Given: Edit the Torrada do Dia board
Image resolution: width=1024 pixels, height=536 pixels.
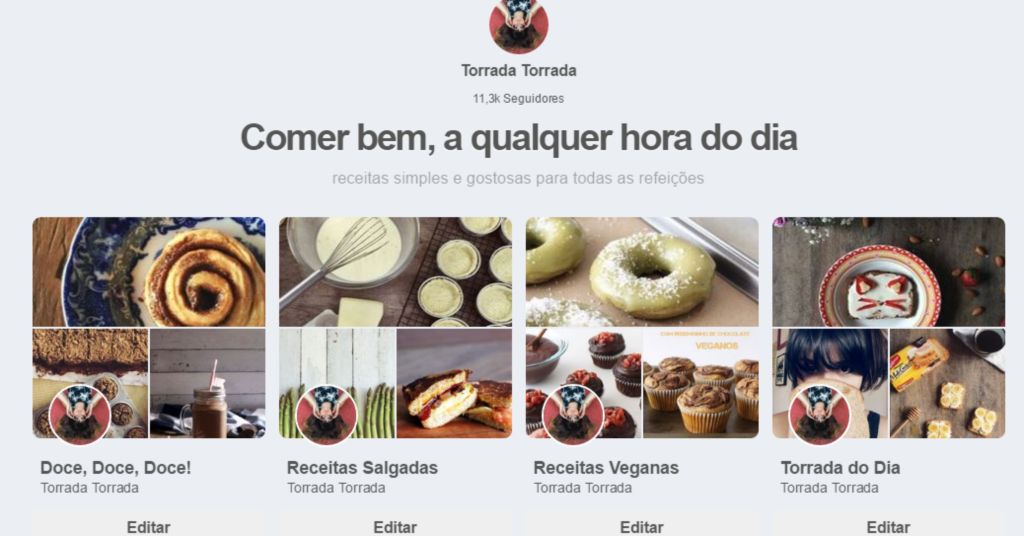Looking at the screenshot, I should coord(888,526).
